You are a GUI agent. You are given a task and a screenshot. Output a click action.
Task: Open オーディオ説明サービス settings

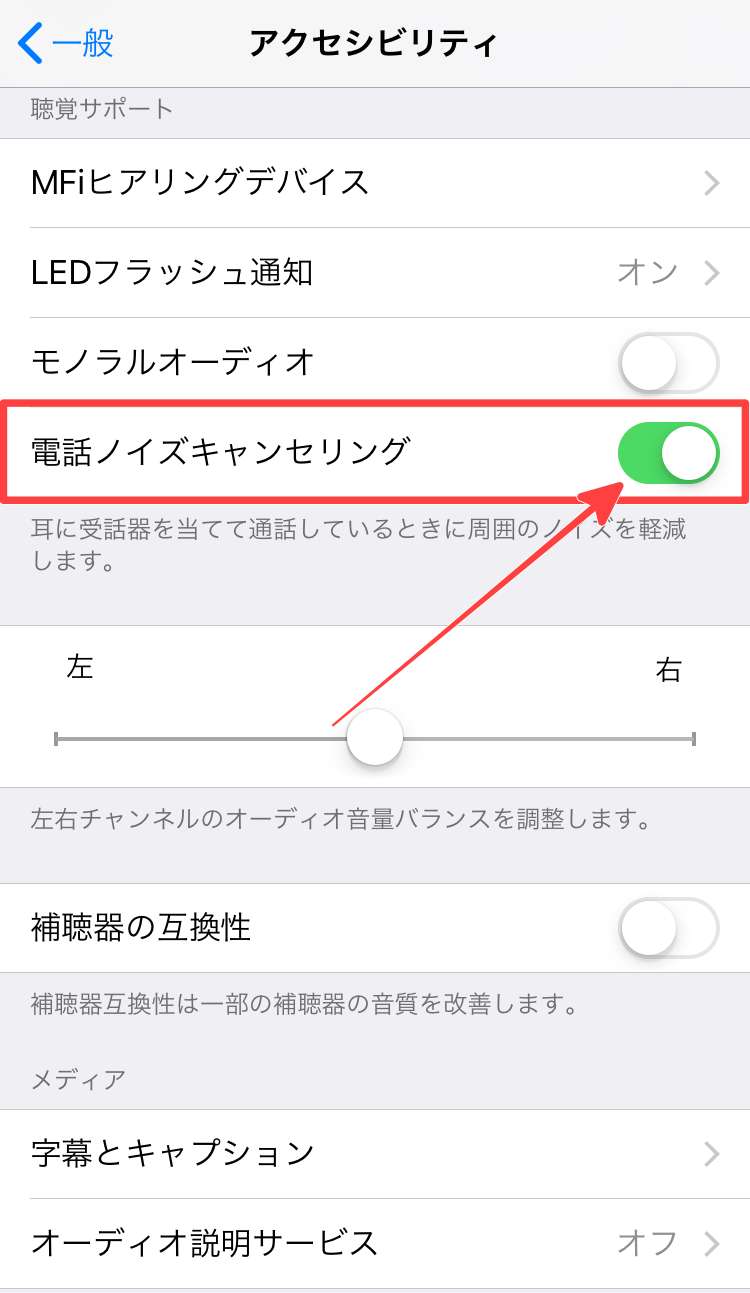click(375, 1243)
